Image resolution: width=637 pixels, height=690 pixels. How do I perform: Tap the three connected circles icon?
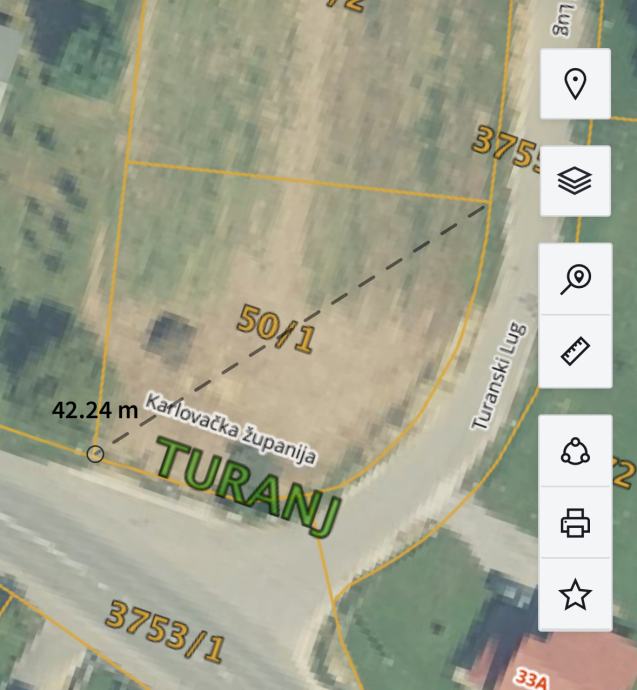[x=575, y=451]
